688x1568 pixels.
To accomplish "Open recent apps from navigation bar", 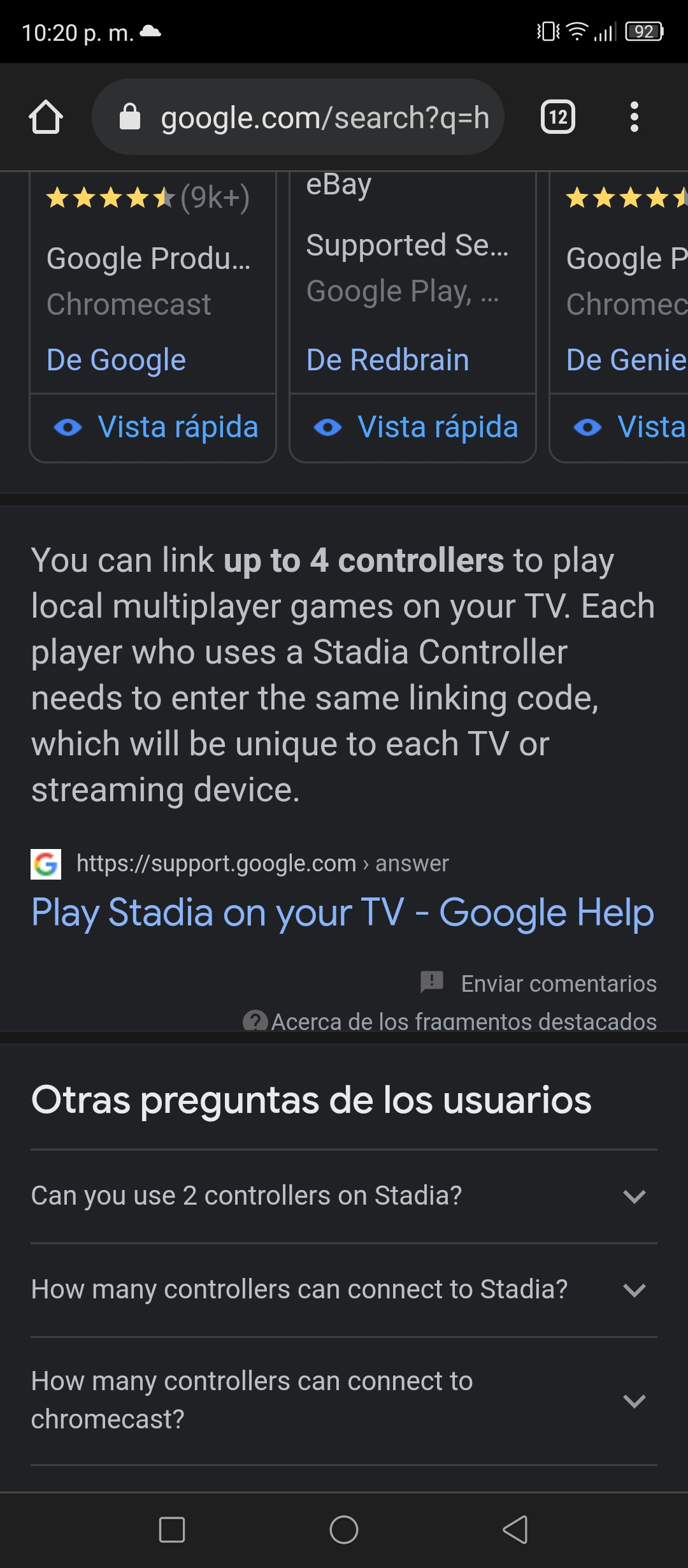I will pos(172,1529).
